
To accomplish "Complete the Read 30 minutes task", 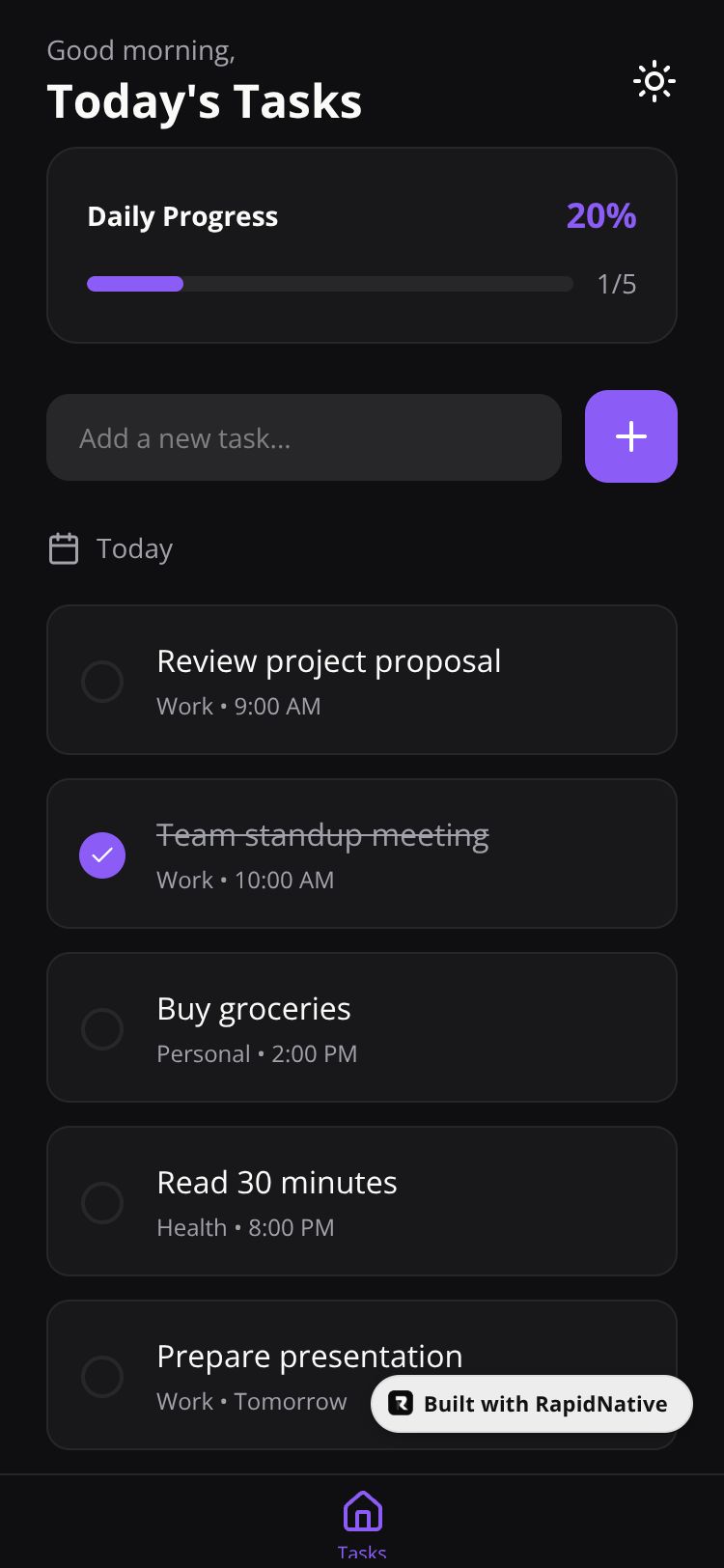I will click(102, 1202).
